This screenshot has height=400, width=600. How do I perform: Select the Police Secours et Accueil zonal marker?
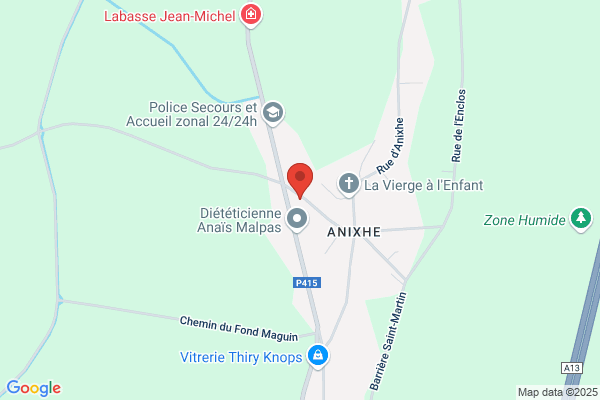[273, 113]
